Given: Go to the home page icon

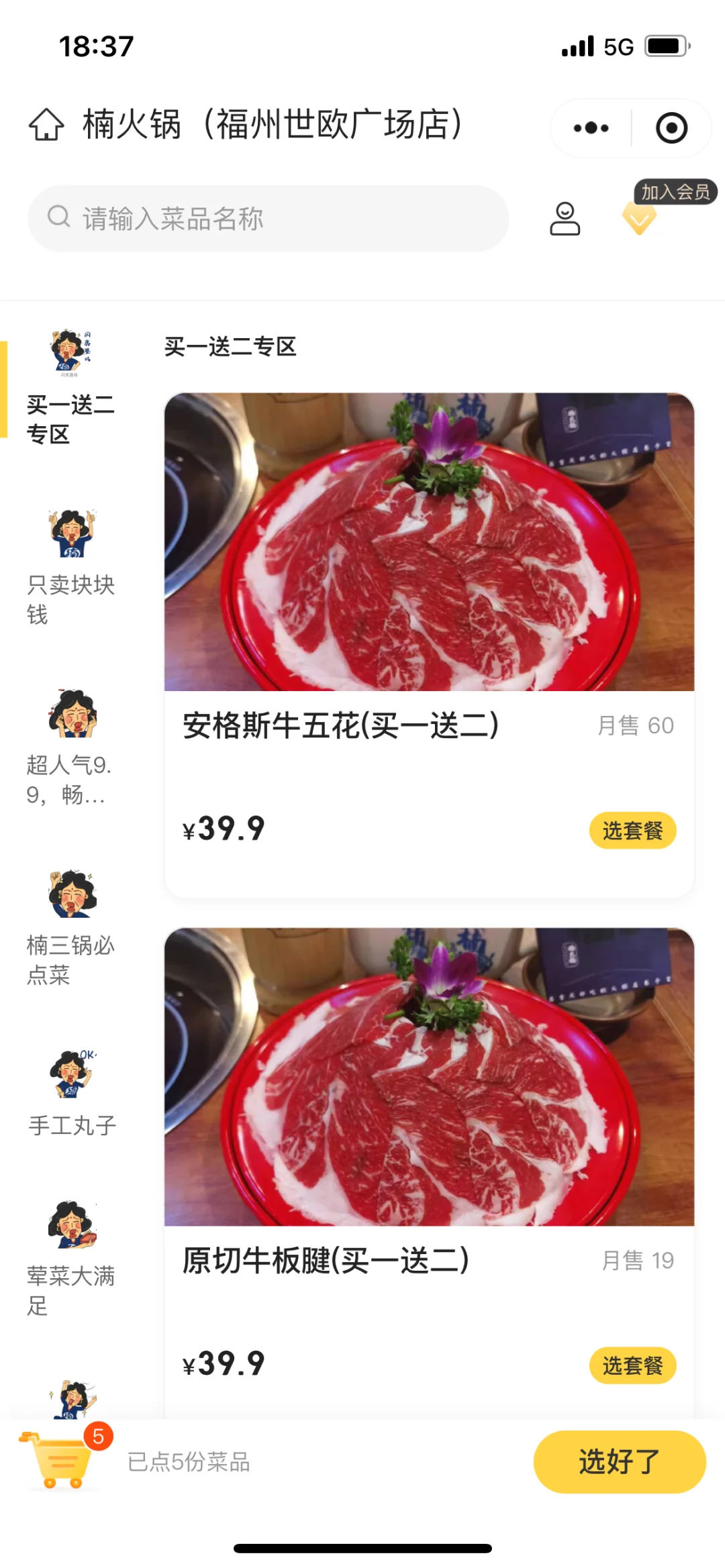Looking at the screenshot, I should pyautogui.click(x=46, y=125).
